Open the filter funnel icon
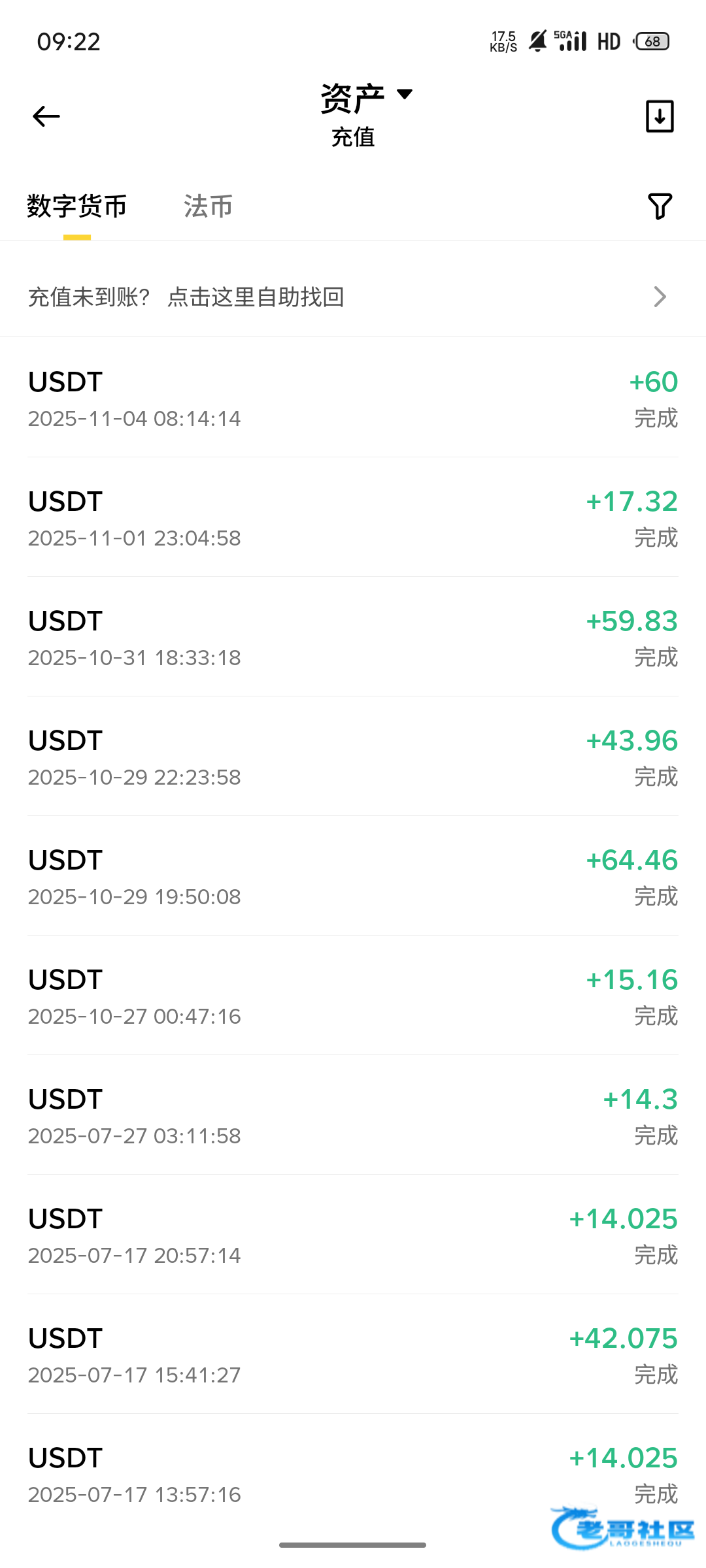The width and height of the screenshot is (706, 1568). pos(660,206)
